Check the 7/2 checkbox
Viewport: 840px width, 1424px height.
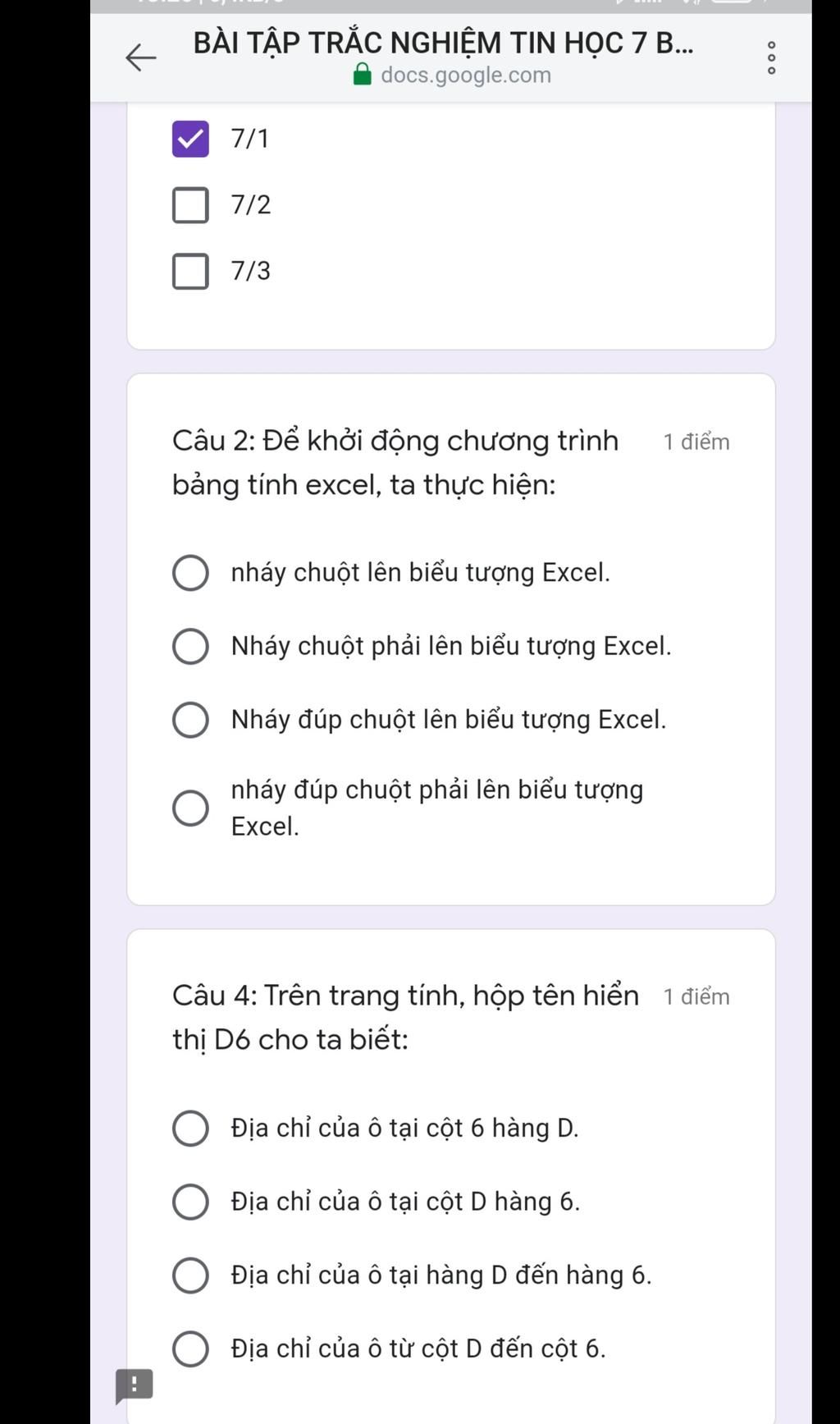(x=190, y=205)
